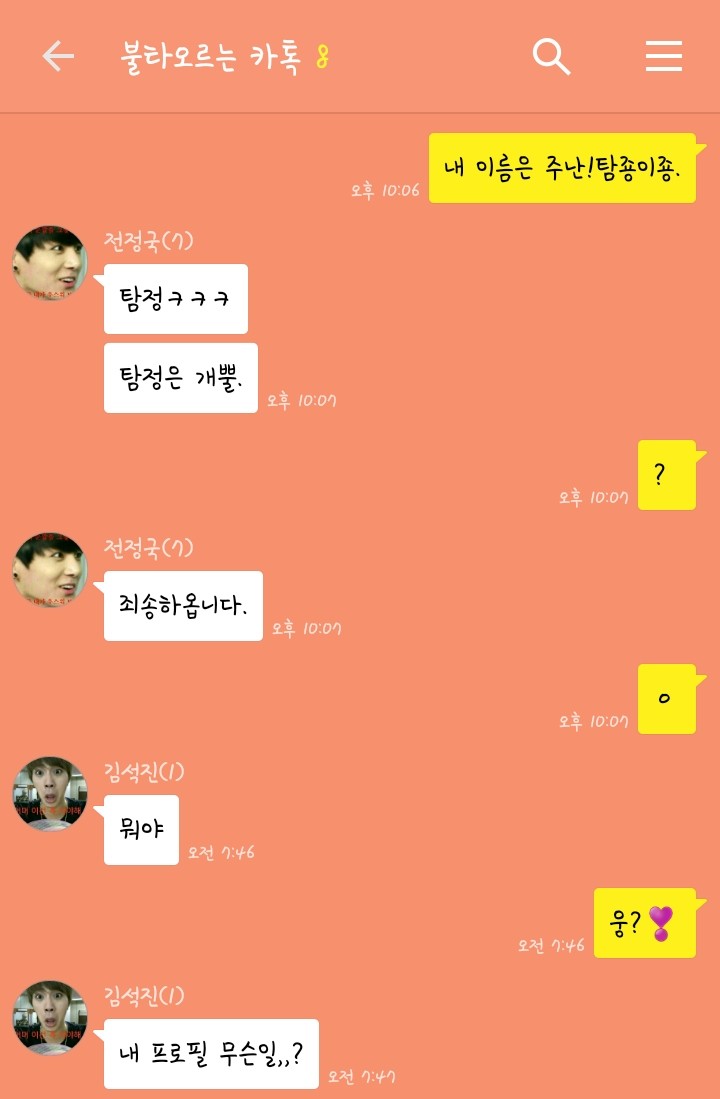720x1099 pixels.
Task: Go back from the 불타오르는 카톡 chat
Action: 58,57
